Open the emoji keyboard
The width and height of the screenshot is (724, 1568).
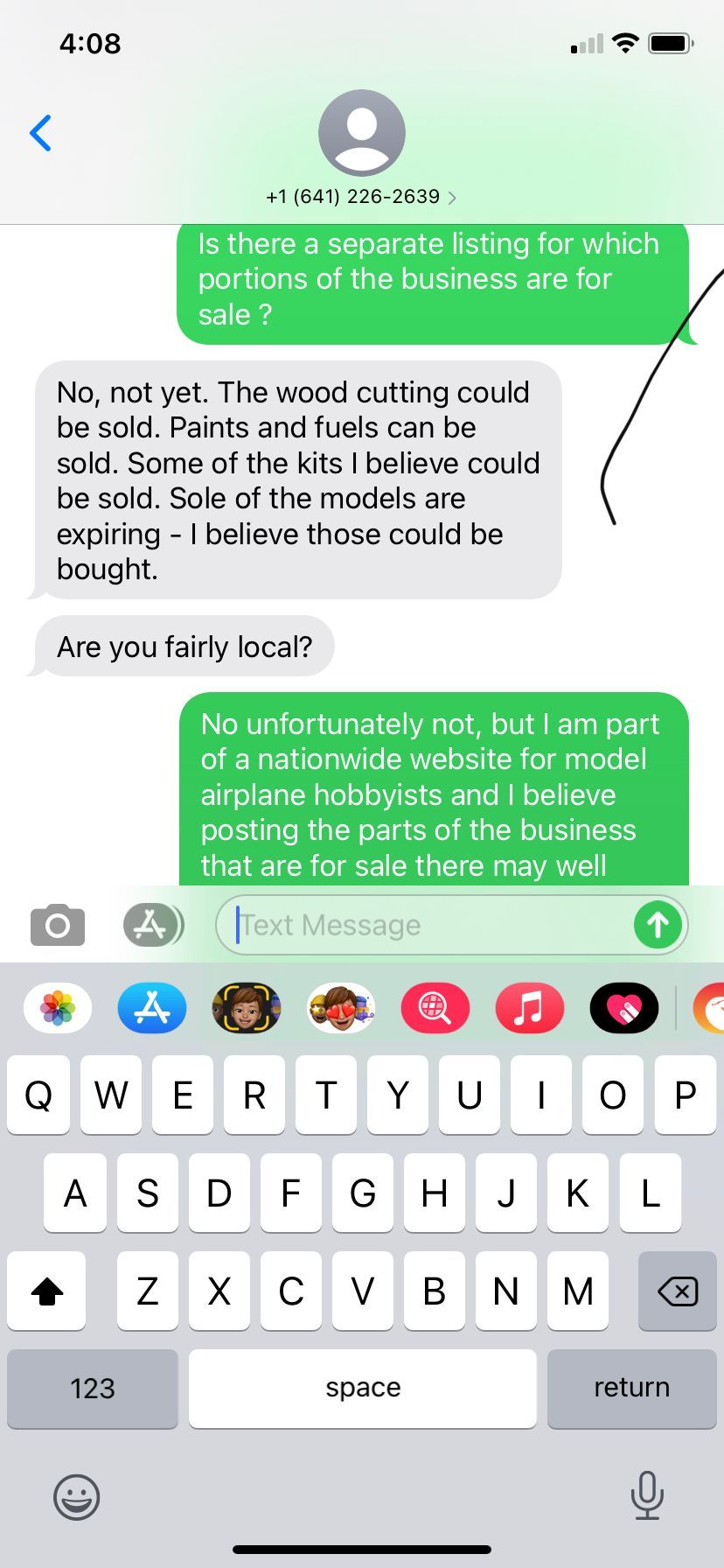(77, 1497)
